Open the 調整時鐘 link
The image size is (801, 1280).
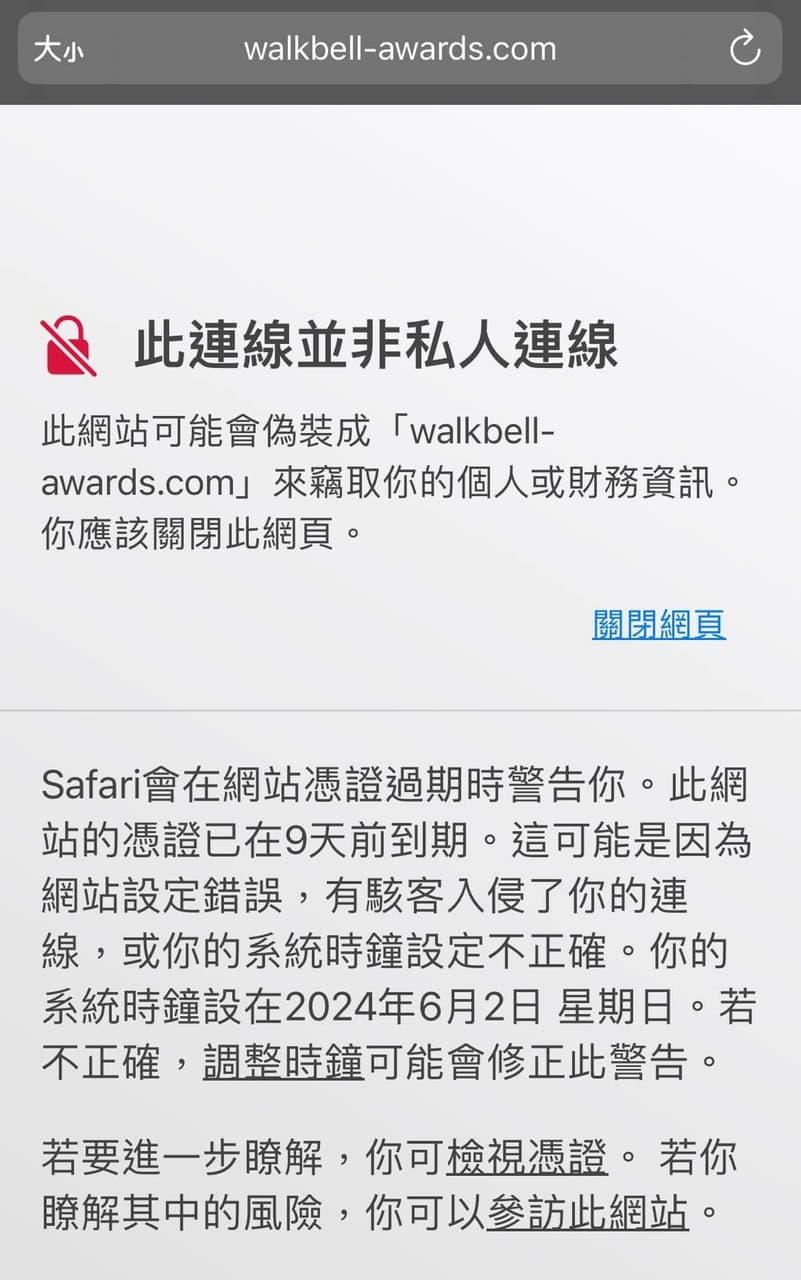282,1062
